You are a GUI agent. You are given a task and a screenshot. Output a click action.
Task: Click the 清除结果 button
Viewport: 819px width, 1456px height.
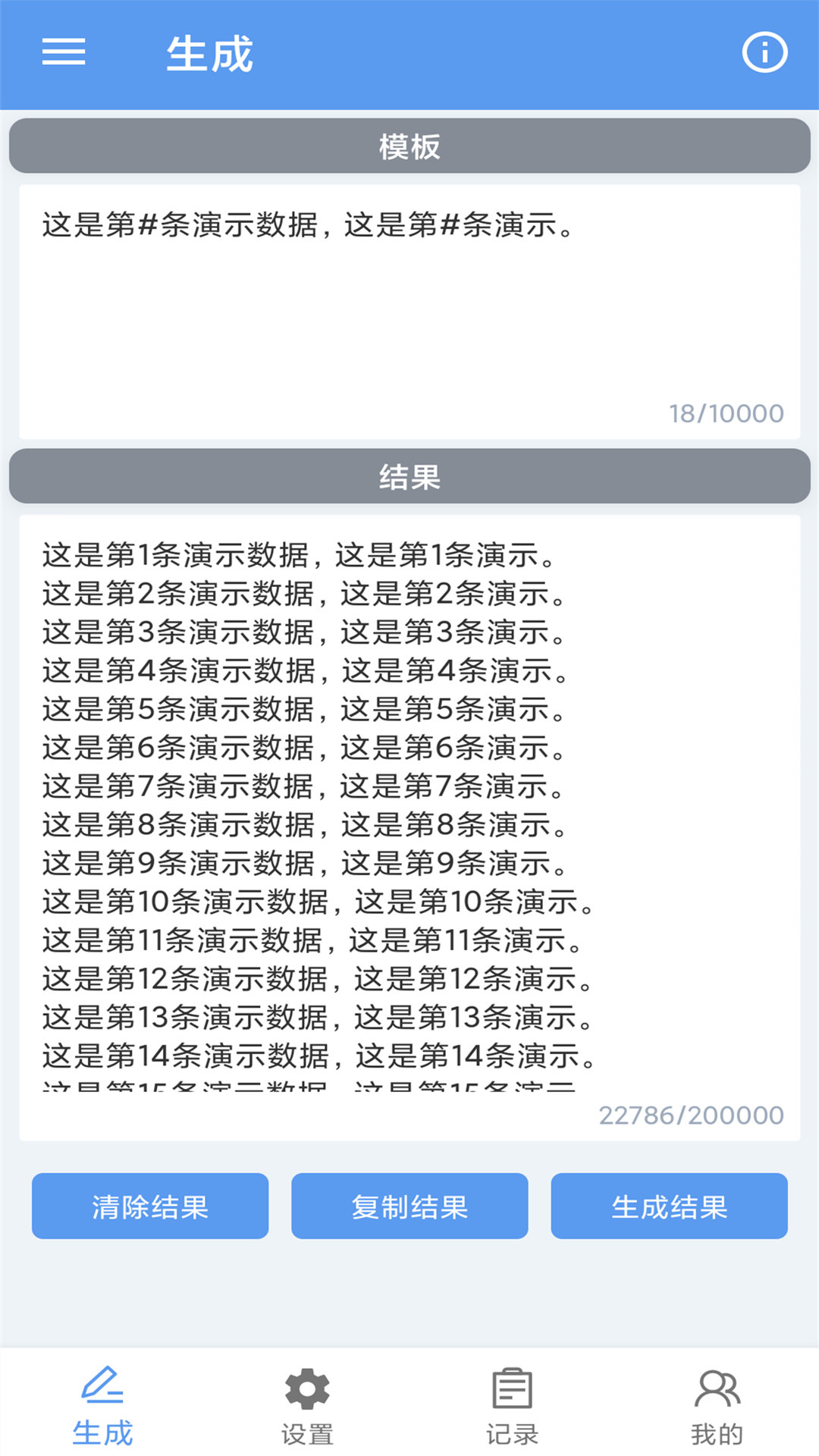point(149,1207)
